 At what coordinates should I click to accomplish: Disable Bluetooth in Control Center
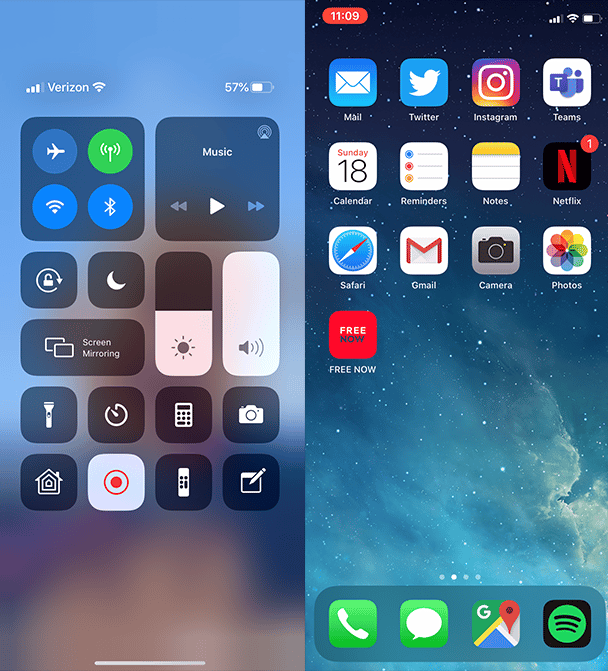point(110,208)
